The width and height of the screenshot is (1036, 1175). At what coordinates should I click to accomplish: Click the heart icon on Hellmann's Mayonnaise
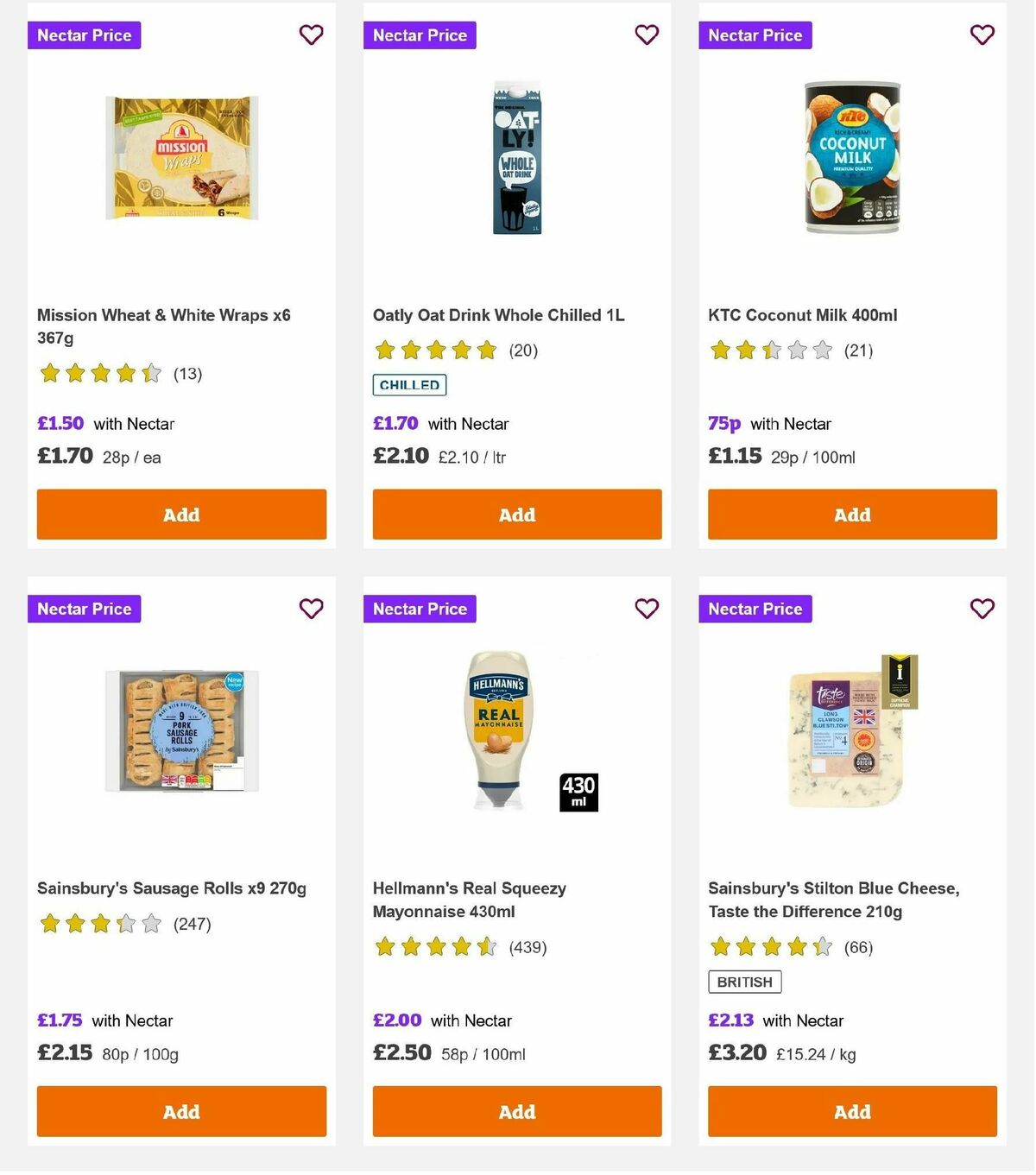pyautogui.click(x=647, y=609)
